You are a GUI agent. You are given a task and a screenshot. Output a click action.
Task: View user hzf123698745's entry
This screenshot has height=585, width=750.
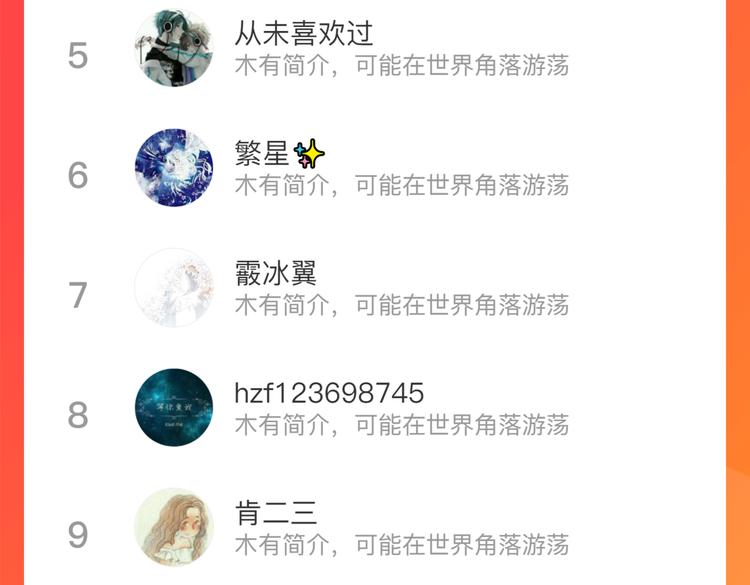[375, 408]
